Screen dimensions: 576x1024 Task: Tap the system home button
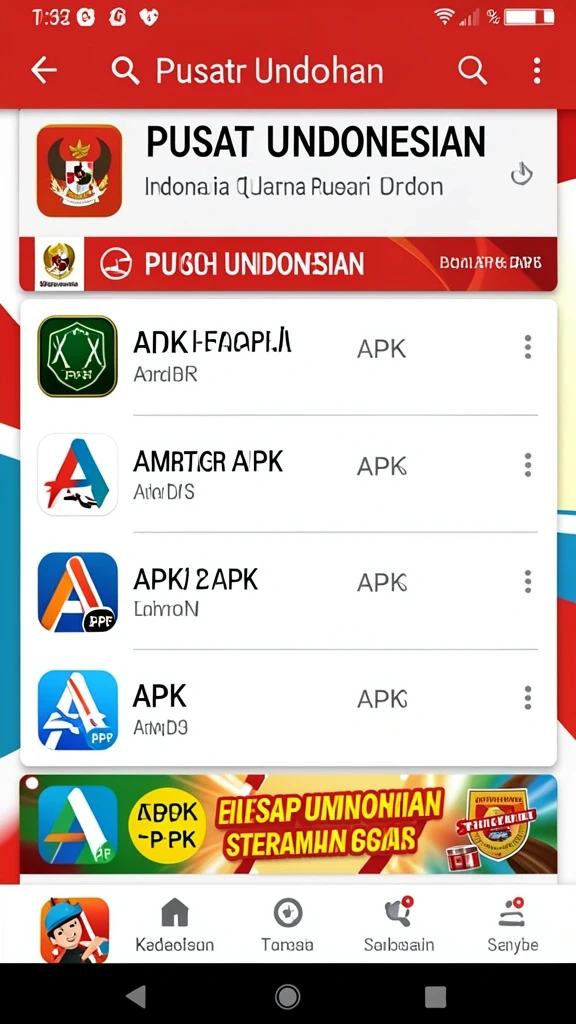click(287, 997)
